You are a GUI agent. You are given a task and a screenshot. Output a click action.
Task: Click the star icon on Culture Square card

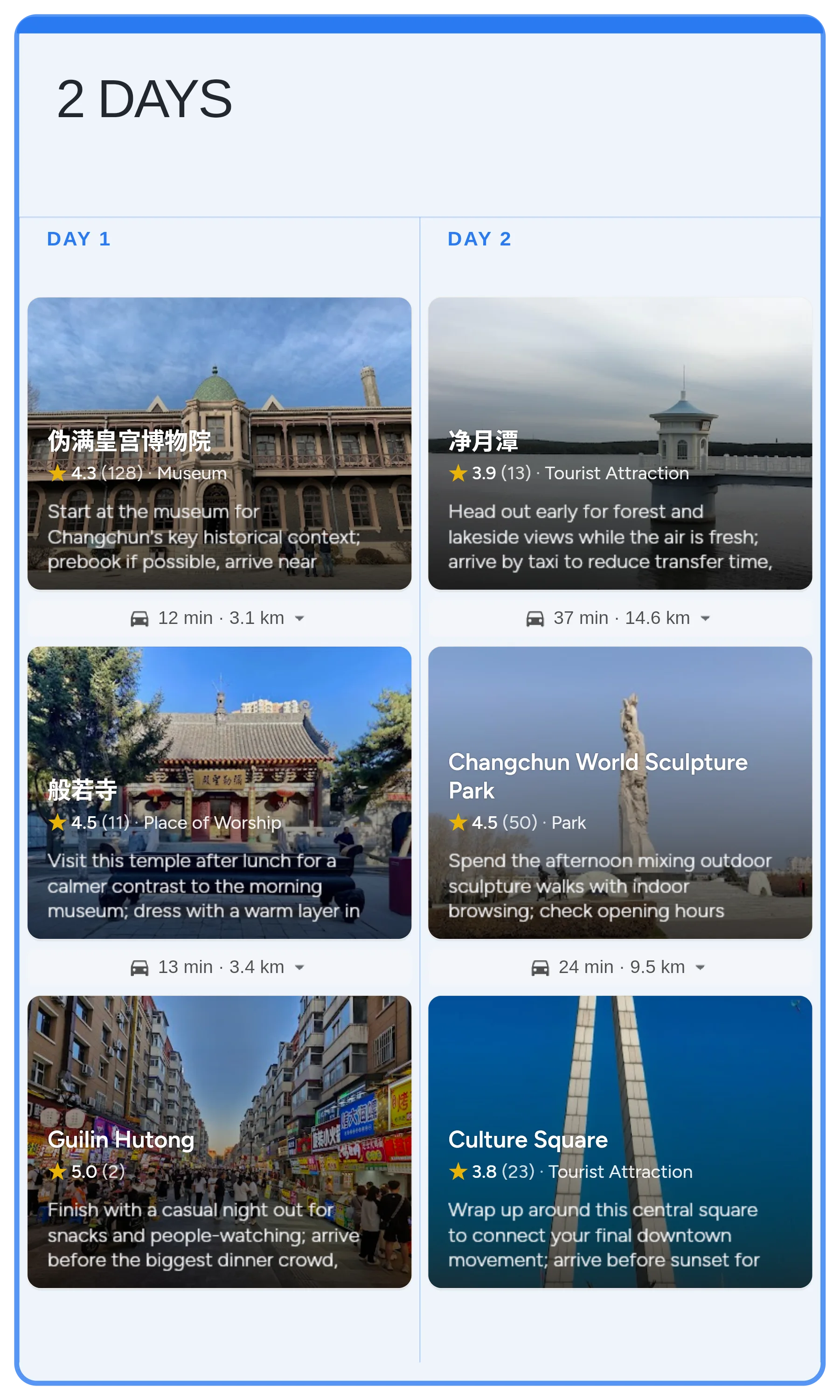tap(458, 1172)
